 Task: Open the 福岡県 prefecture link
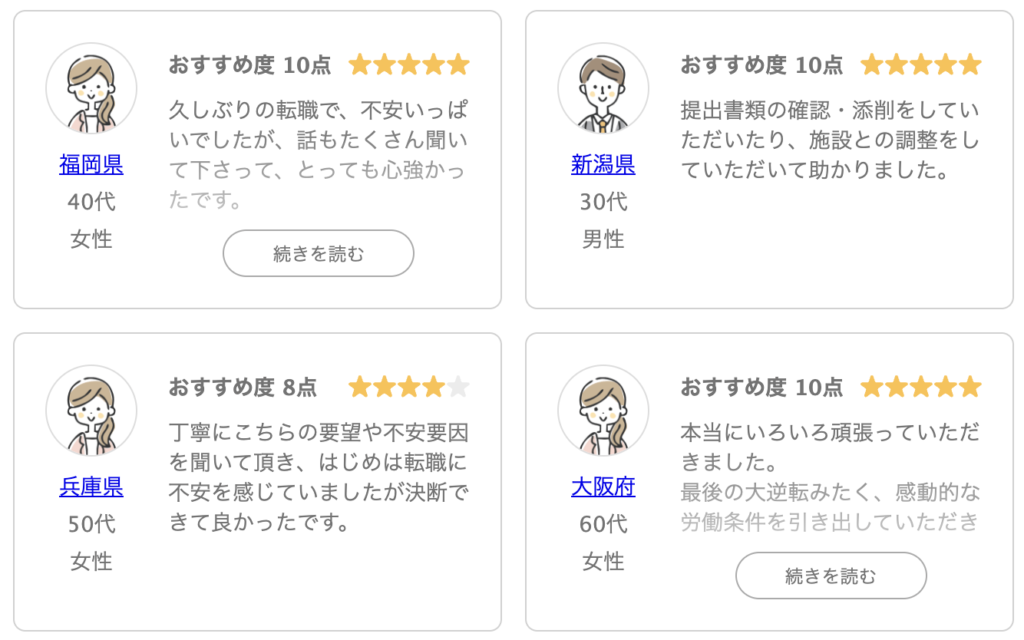point(91,164)
